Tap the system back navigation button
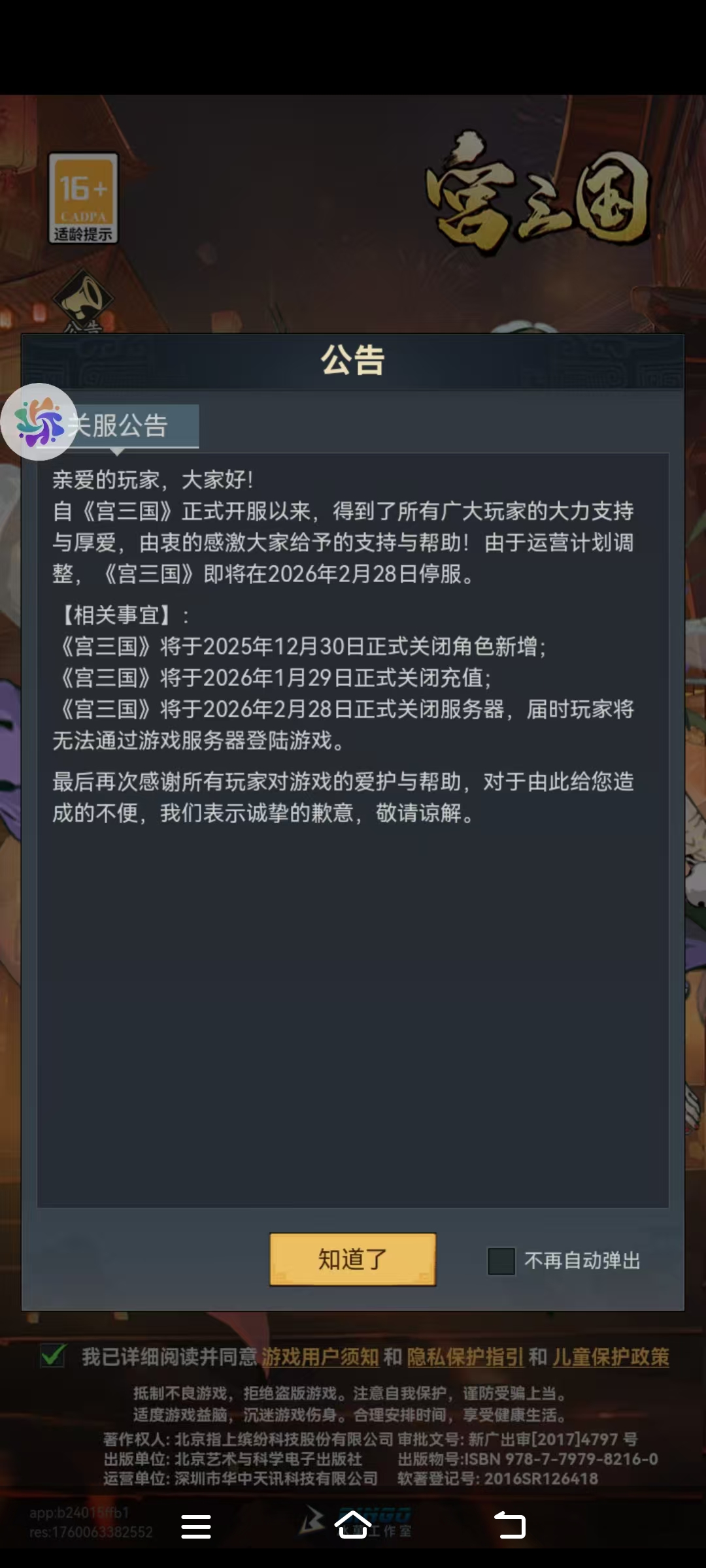Image resolution: width=706 pixels, height=1568 pixels. click(x=510, y=1526)
